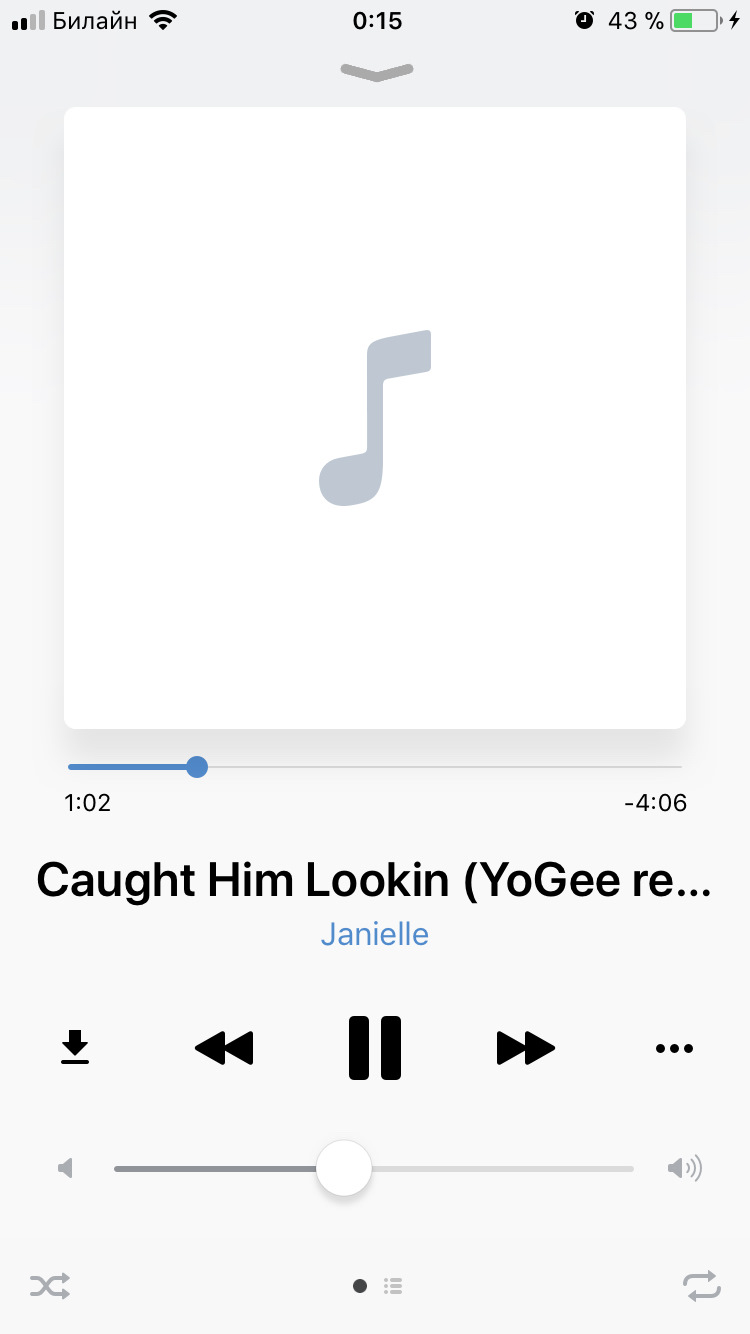Toggle repeat mode

701,1285
